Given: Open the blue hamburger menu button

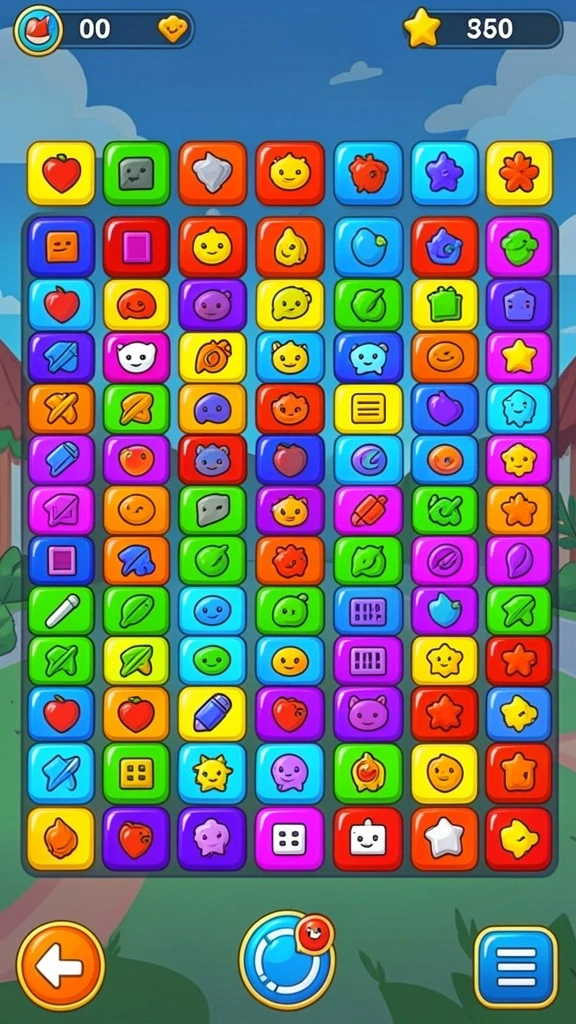Looking at the screenshot, I should [x=516, y=967].
